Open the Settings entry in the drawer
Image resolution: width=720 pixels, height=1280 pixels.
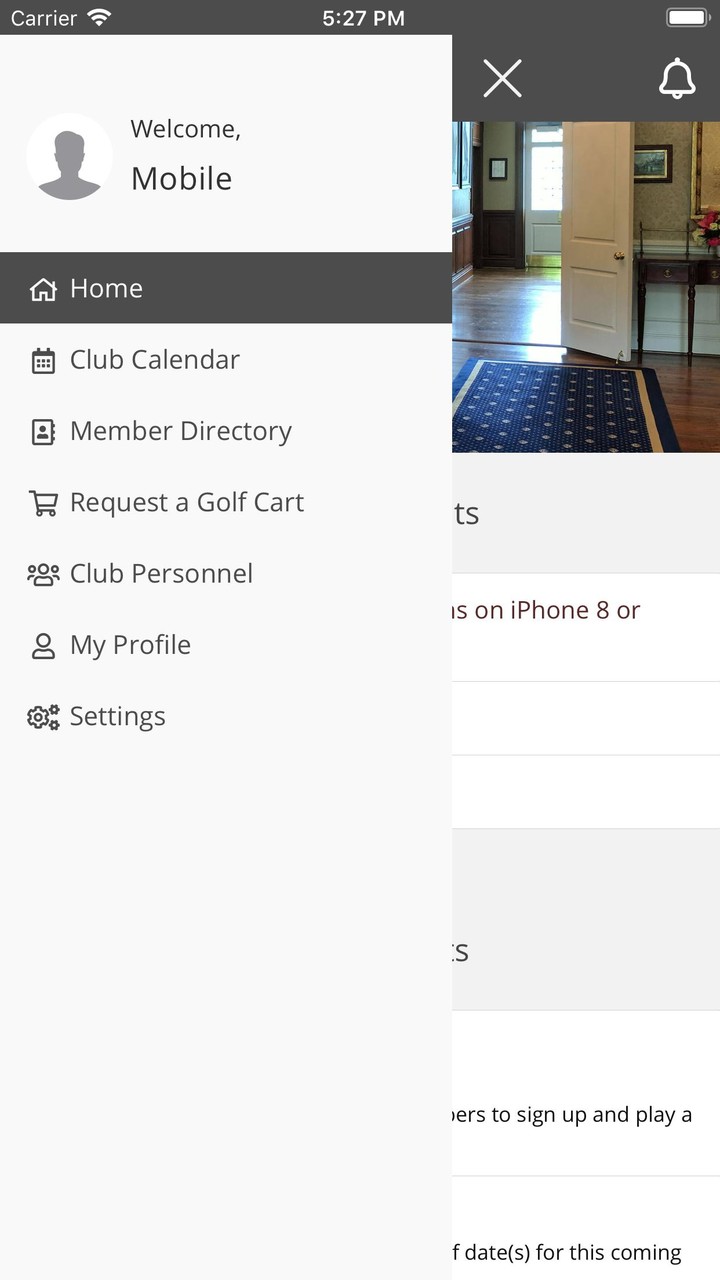(x=117, y=717)
